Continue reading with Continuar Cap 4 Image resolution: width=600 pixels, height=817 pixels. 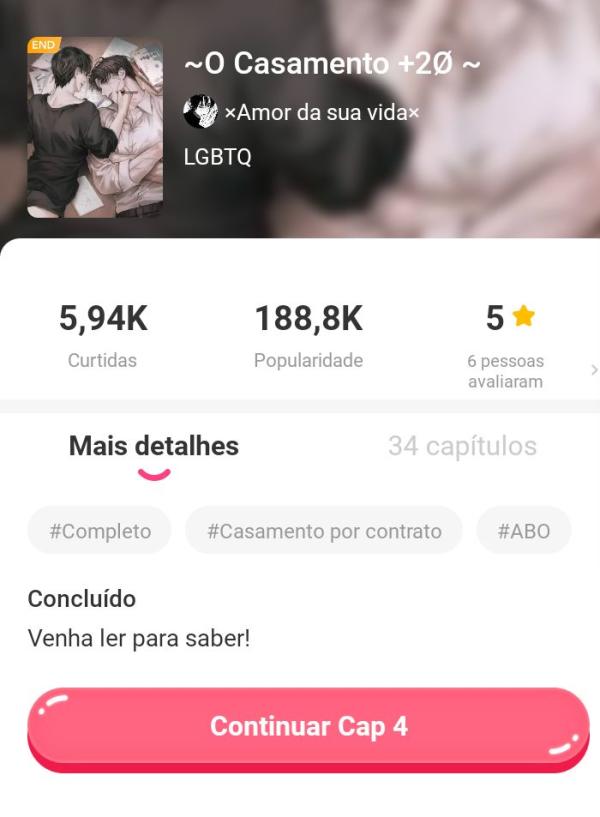pyautogui.click(x=308, y=727)
